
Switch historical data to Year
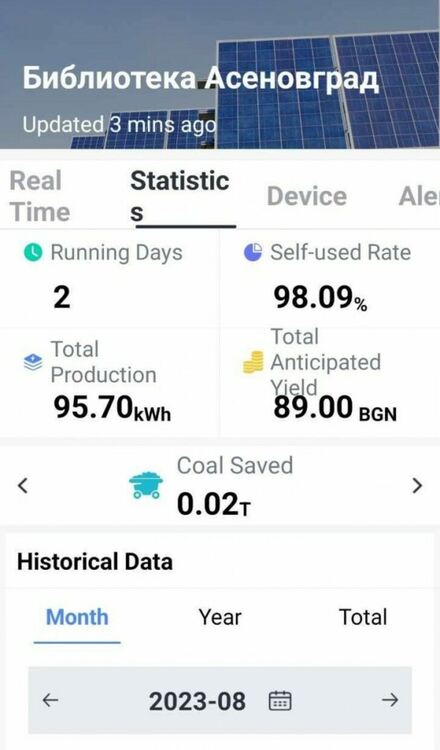pos(220,617)
